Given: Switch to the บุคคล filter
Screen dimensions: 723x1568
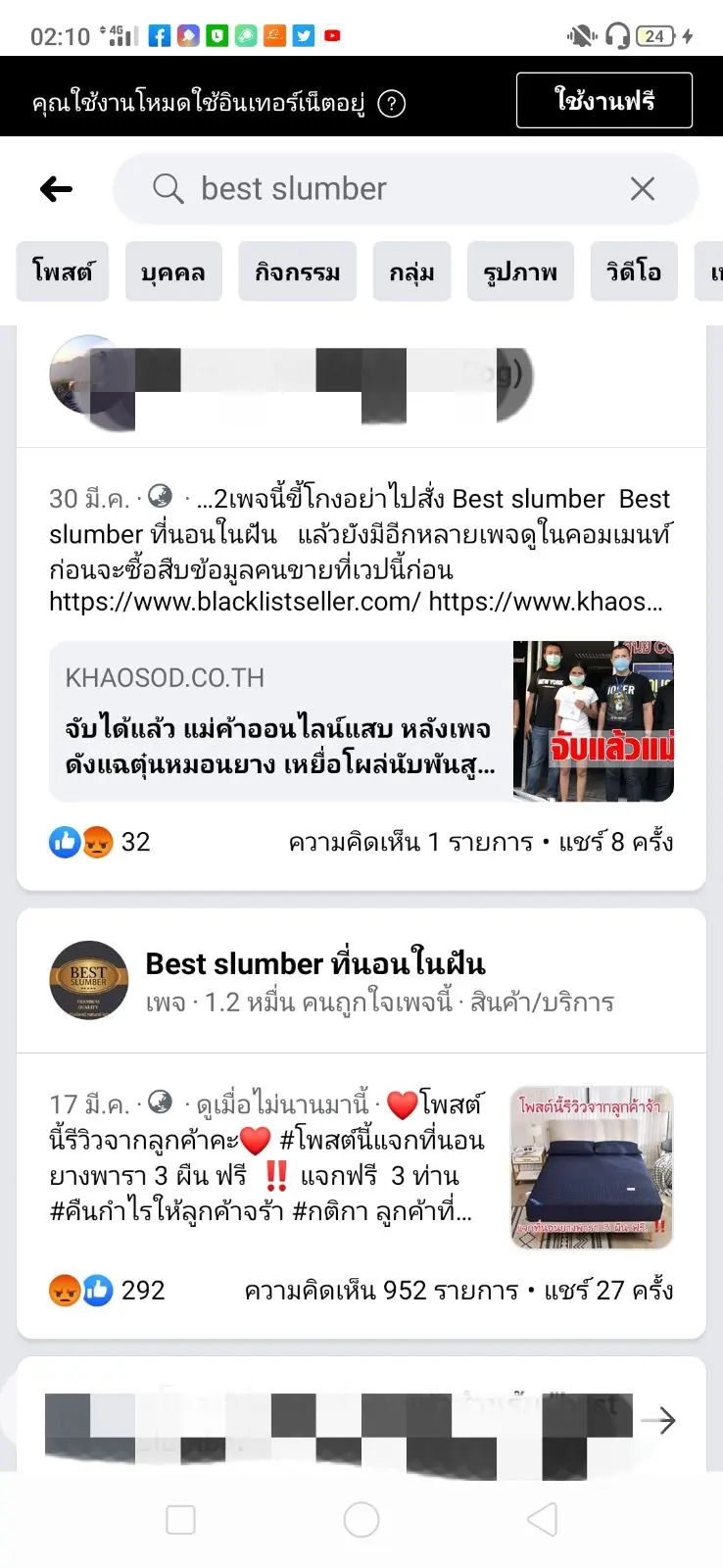Looking at the screenshot, I should click(173, 271).
